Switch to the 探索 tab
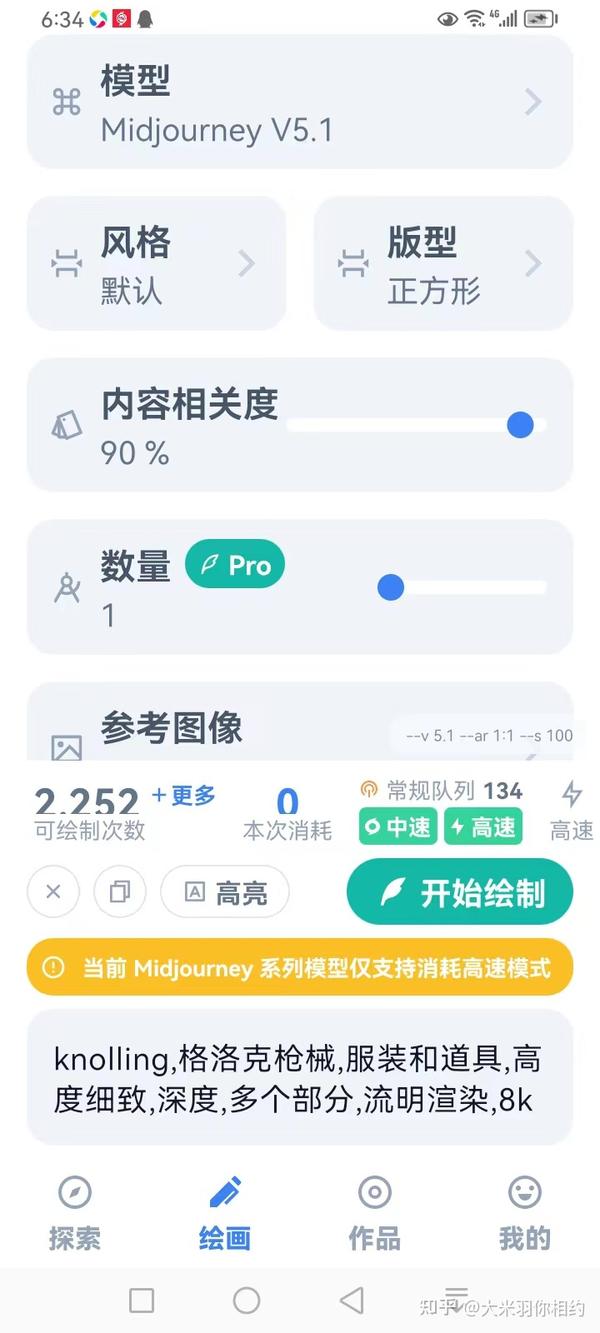This screenshot has height=1333, width=600. pos(75,1213)
